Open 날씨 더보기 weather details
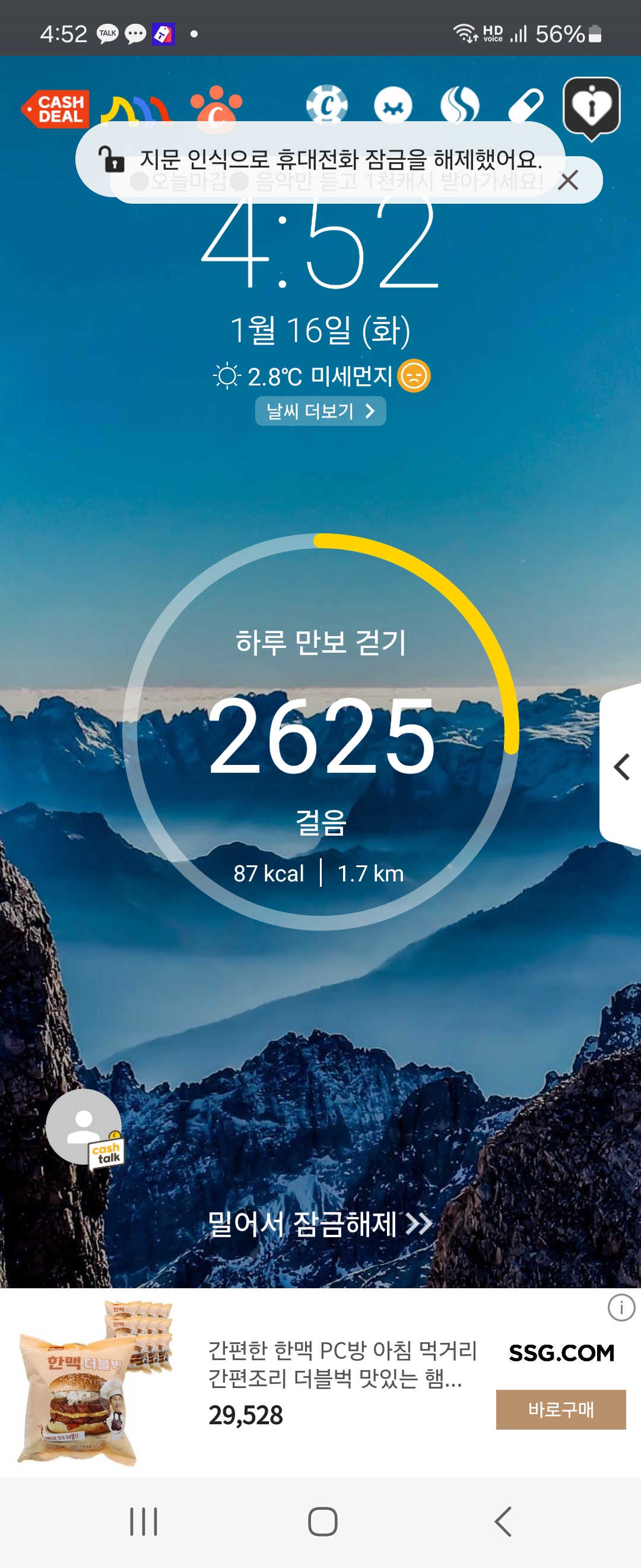641x1568 pixels. point(320,412)
